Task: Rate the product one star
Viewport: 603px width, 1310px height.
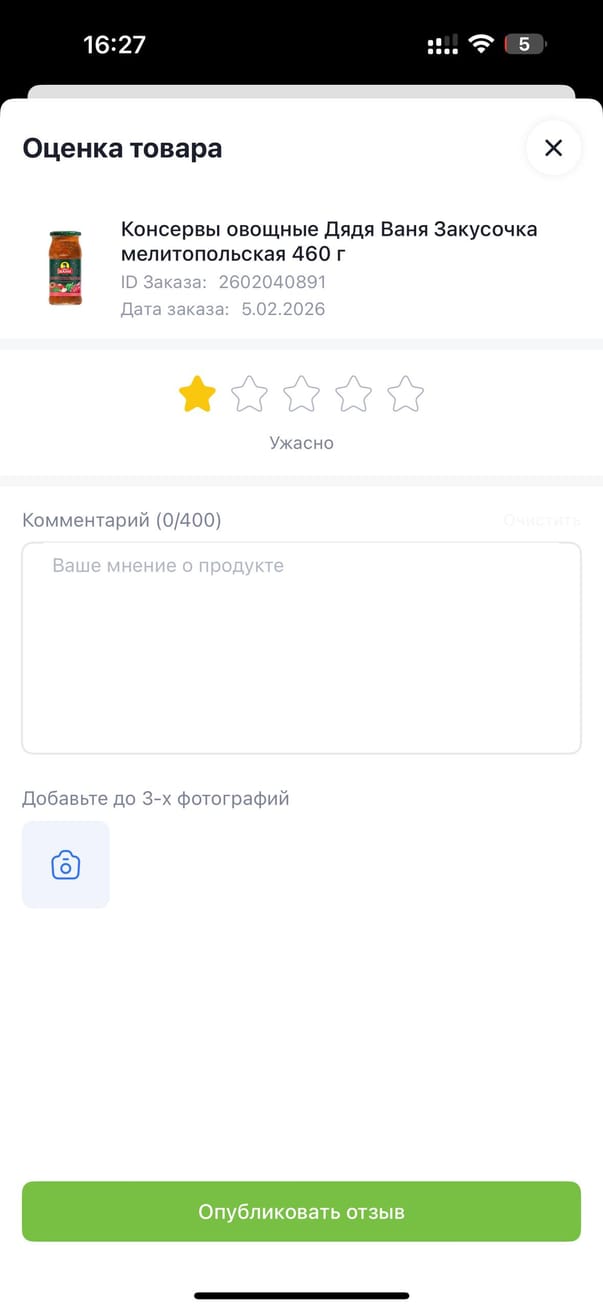Action: pos(197,394)
